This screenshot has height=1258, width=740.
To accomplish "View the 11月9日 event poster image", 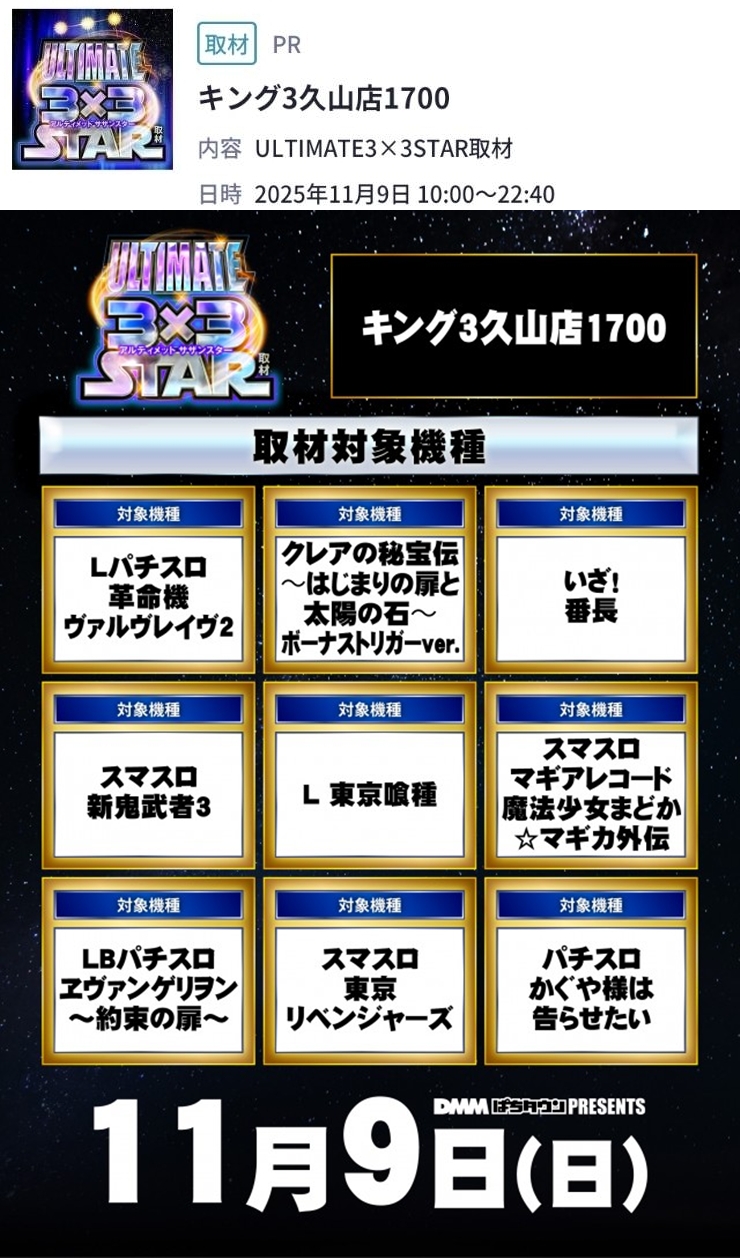I will [x=370, y=733].
